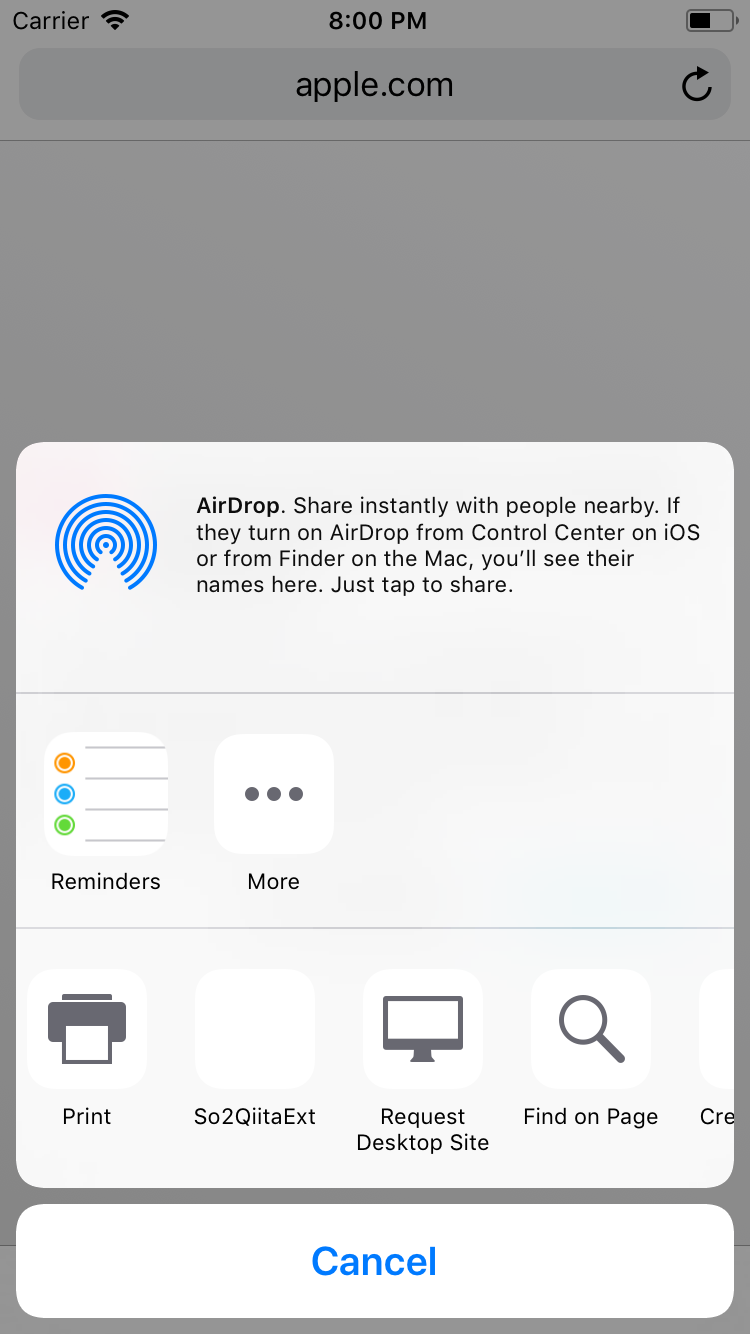
Task: Tap Request Desktop Site
Action: point(422,1029)
